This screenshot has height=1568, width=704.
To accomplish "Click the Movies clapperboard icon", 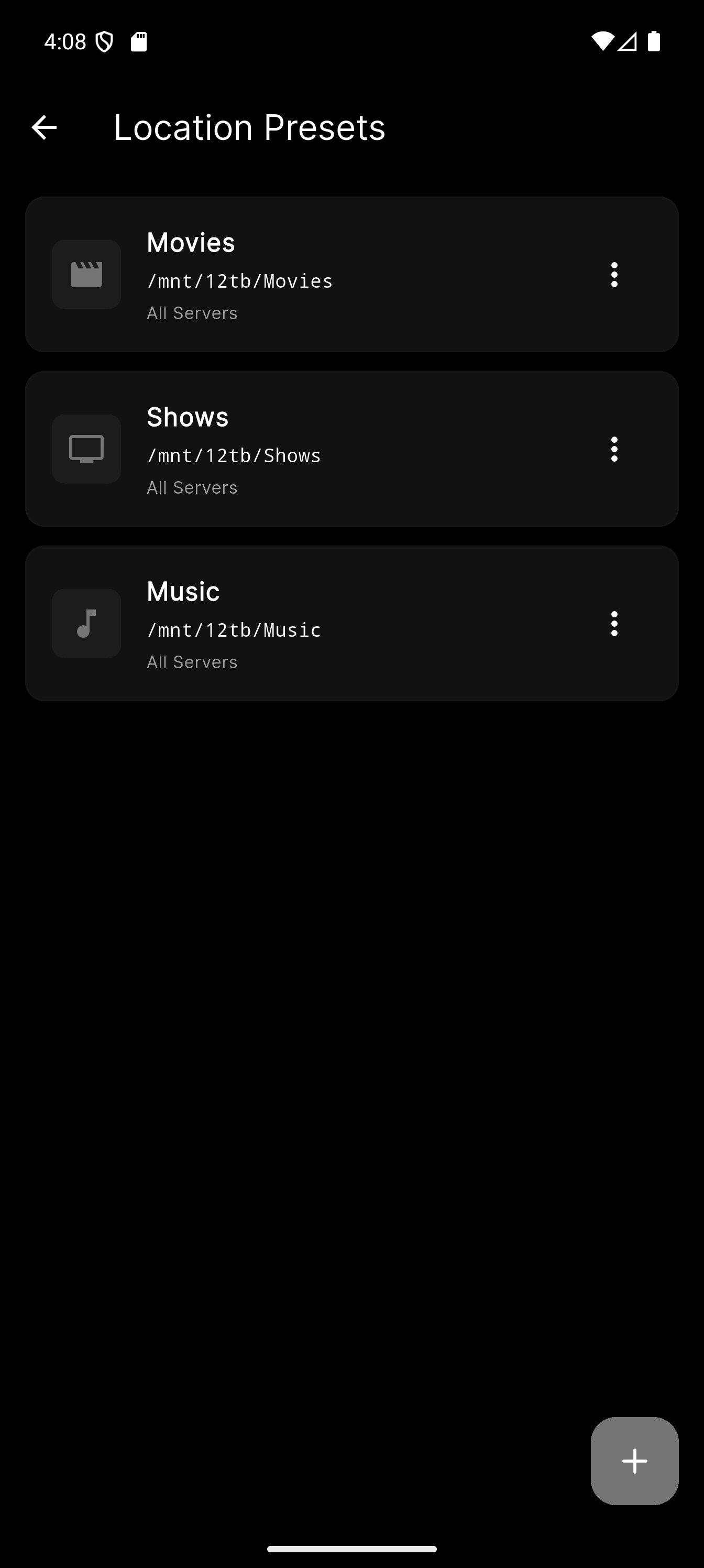I will click(x=86, y=275).
